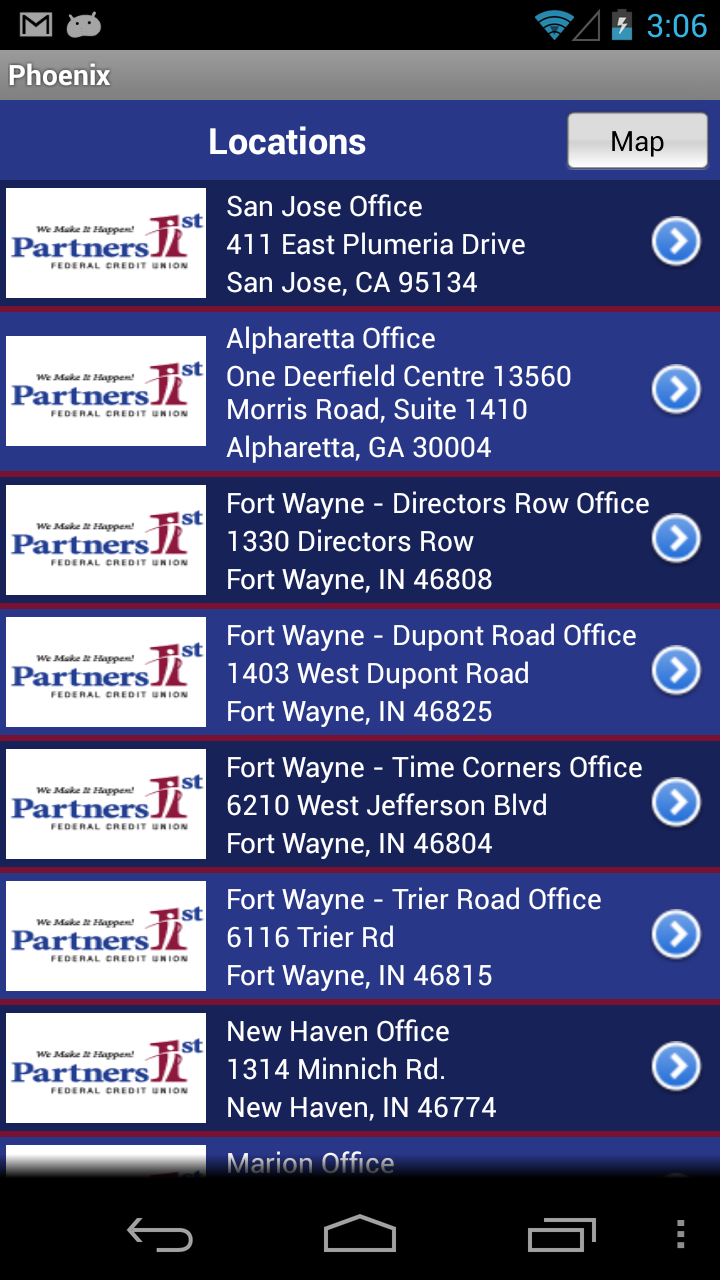
Task: Select the Marion Office list entry
Action: coord(360,1160)
